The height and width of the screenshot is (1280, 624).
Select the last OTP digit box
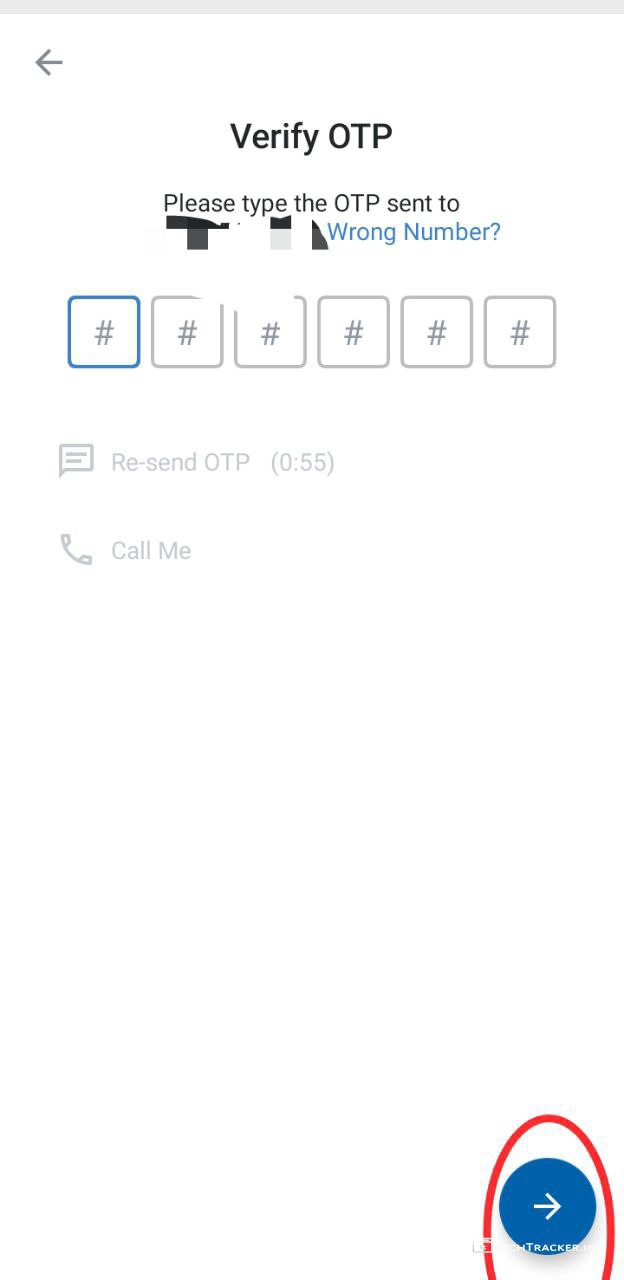[x=520, y=332]
